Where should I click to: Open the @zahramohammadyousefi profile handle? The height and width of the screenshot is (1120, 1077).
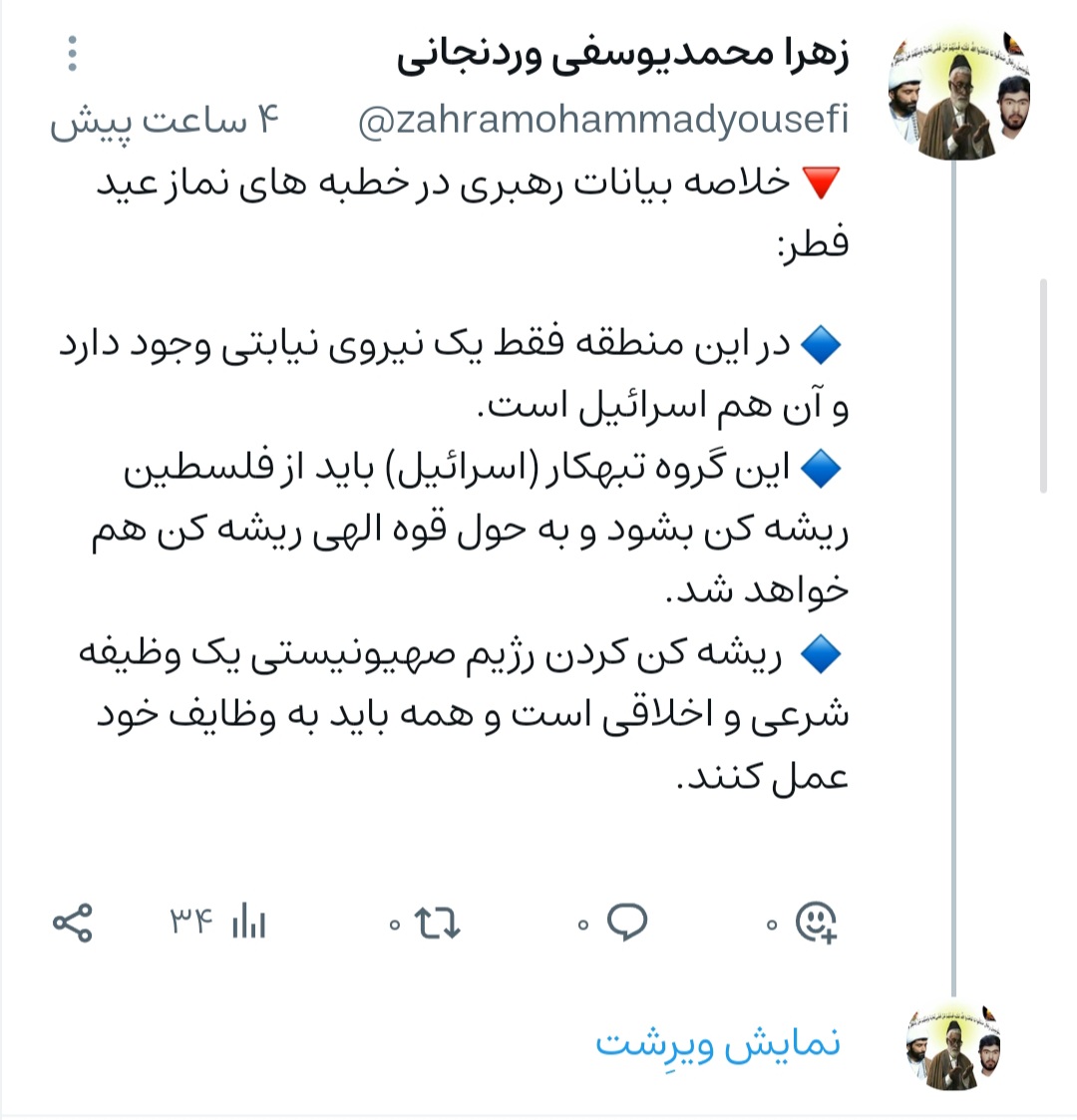[x=602, y=122]
